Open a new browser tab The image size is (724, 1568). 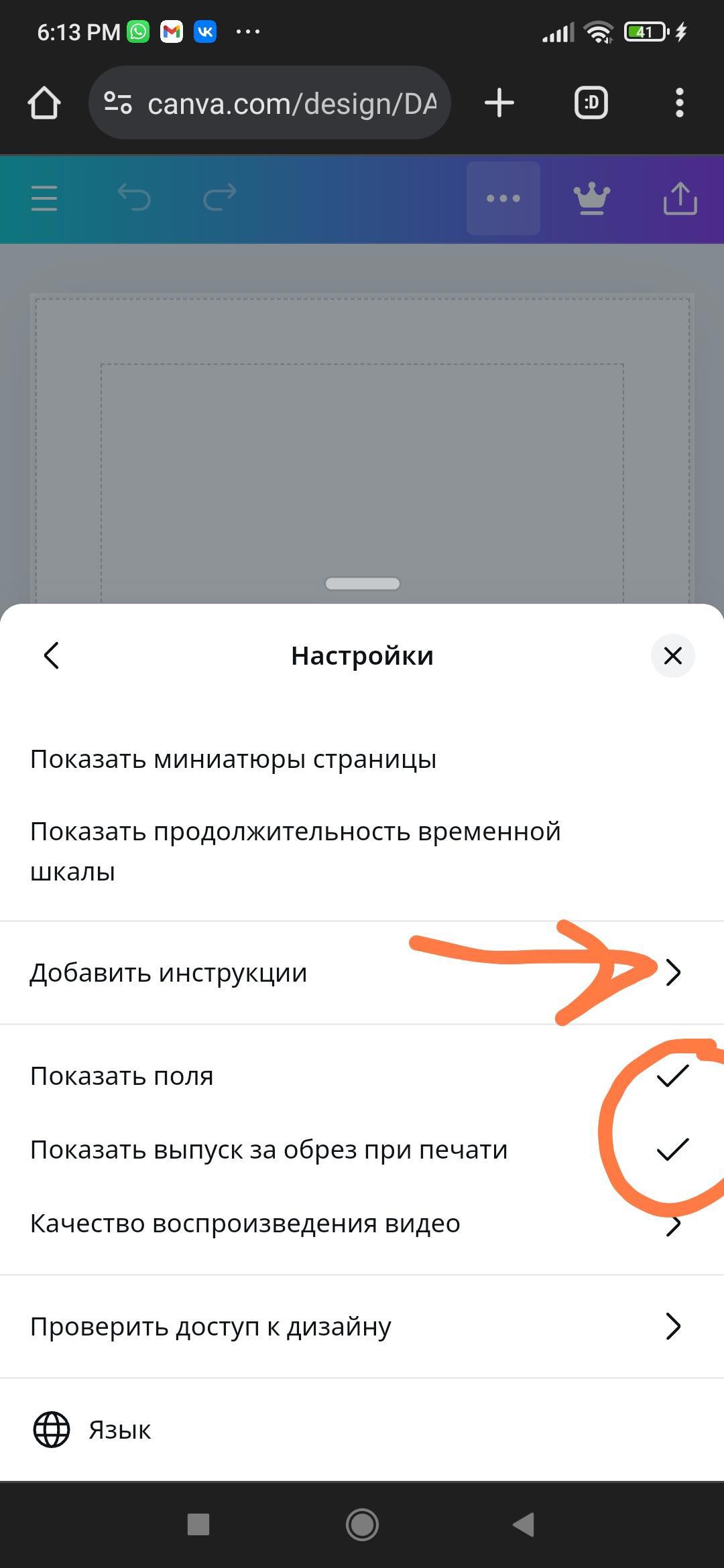[499, 103]
